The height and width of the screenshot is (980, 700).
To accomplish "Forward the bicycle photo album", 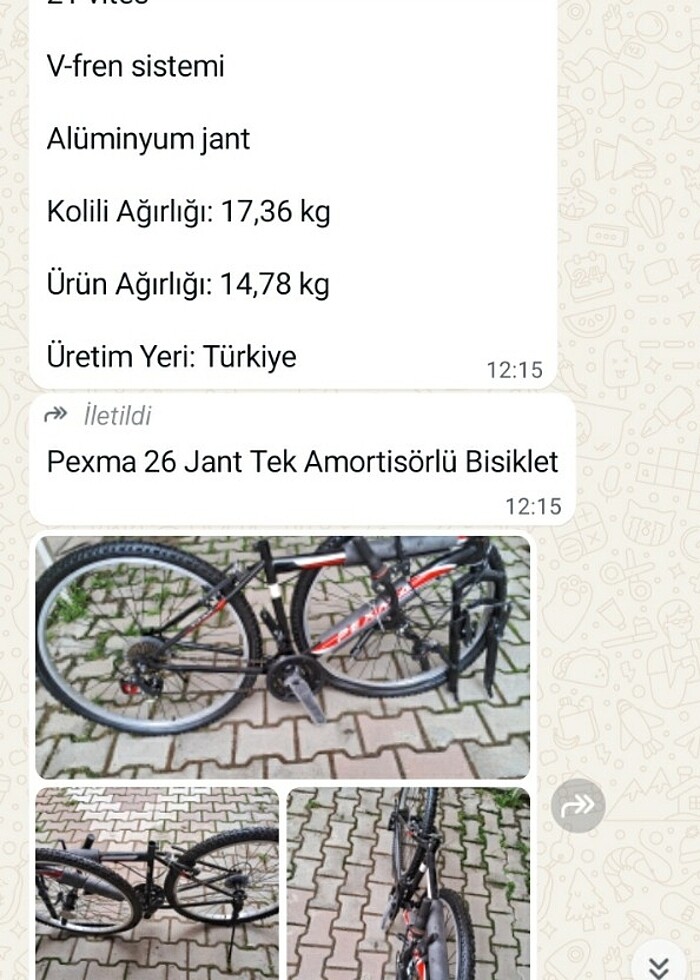I will (x=578, y=805).
